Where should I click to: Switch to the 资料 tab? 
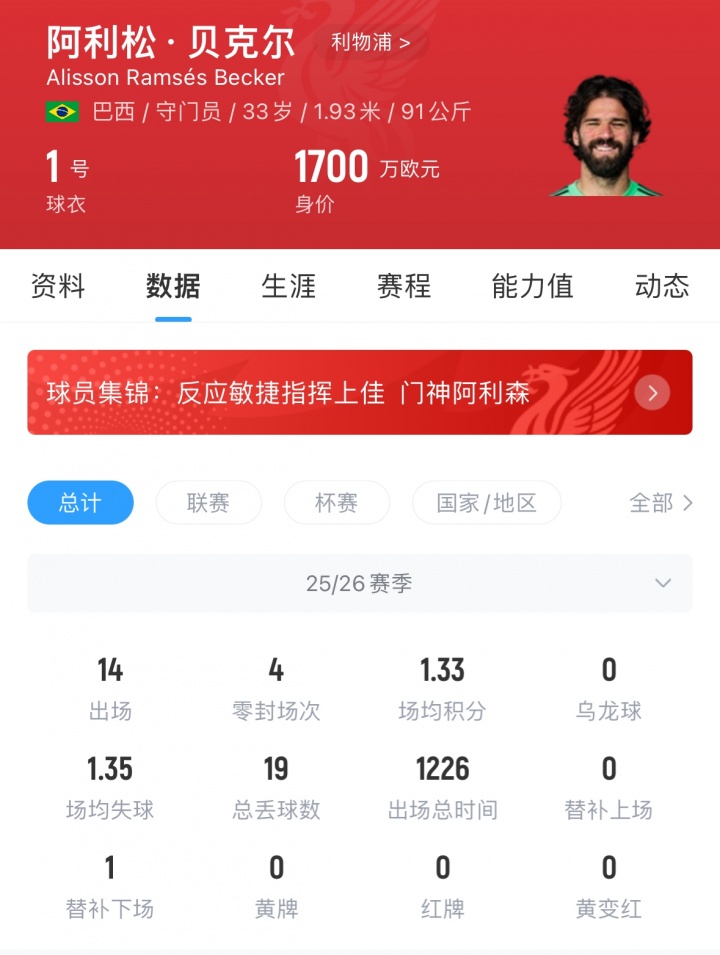[58, 287]
